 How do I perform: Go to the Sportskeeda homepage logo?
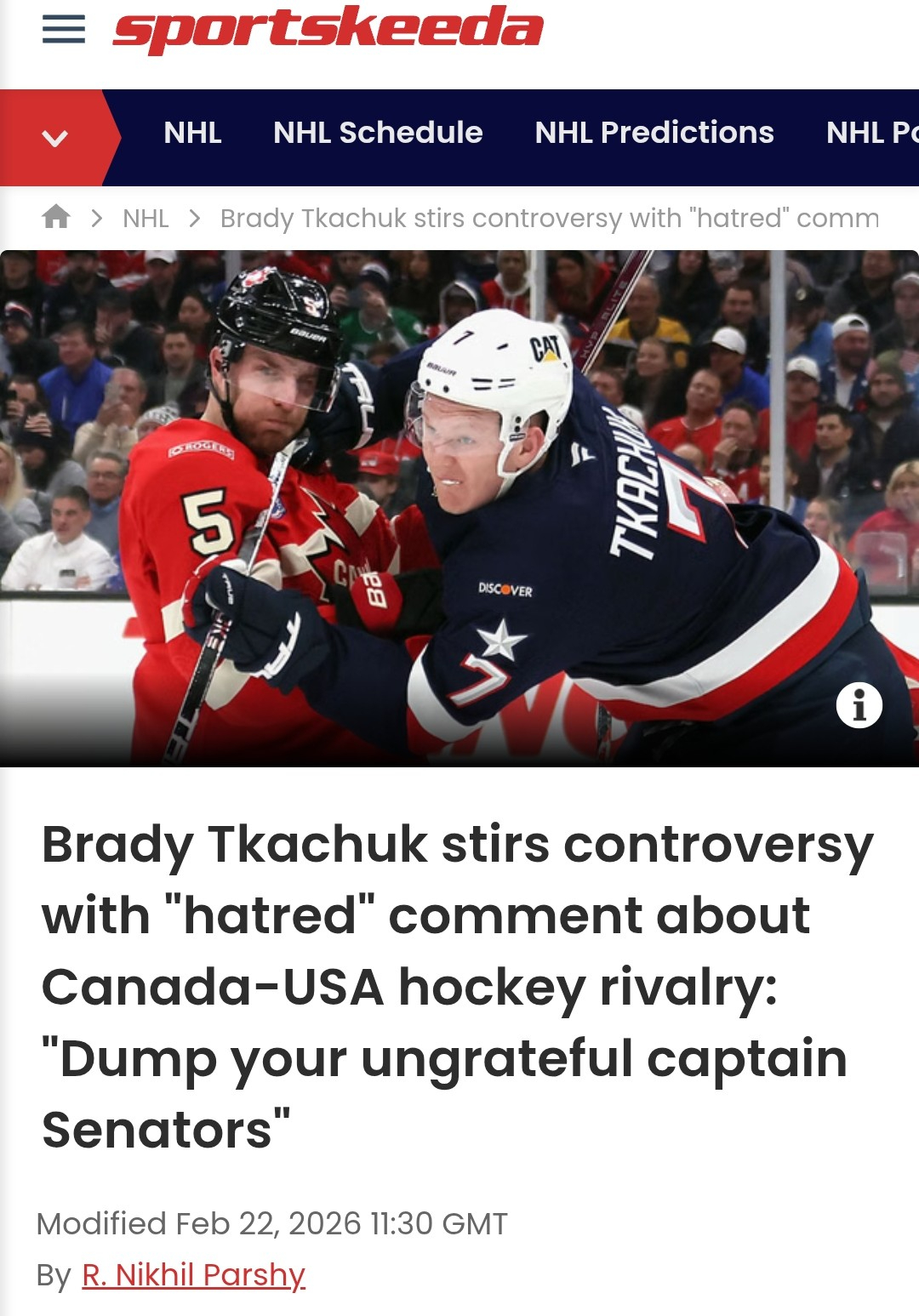click(328, 29)
